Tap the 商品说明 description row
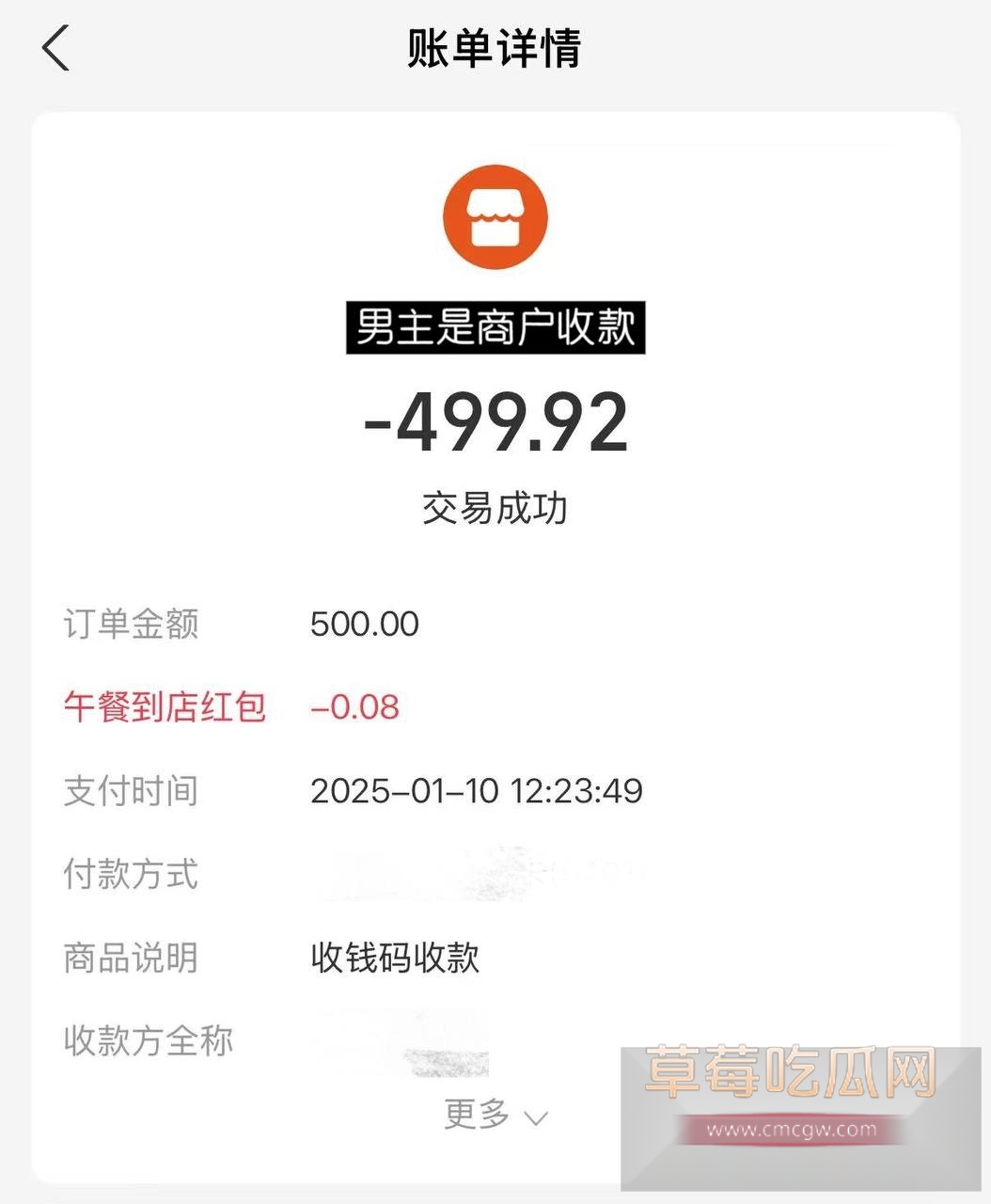The image size is (991, 1204). 131,958
